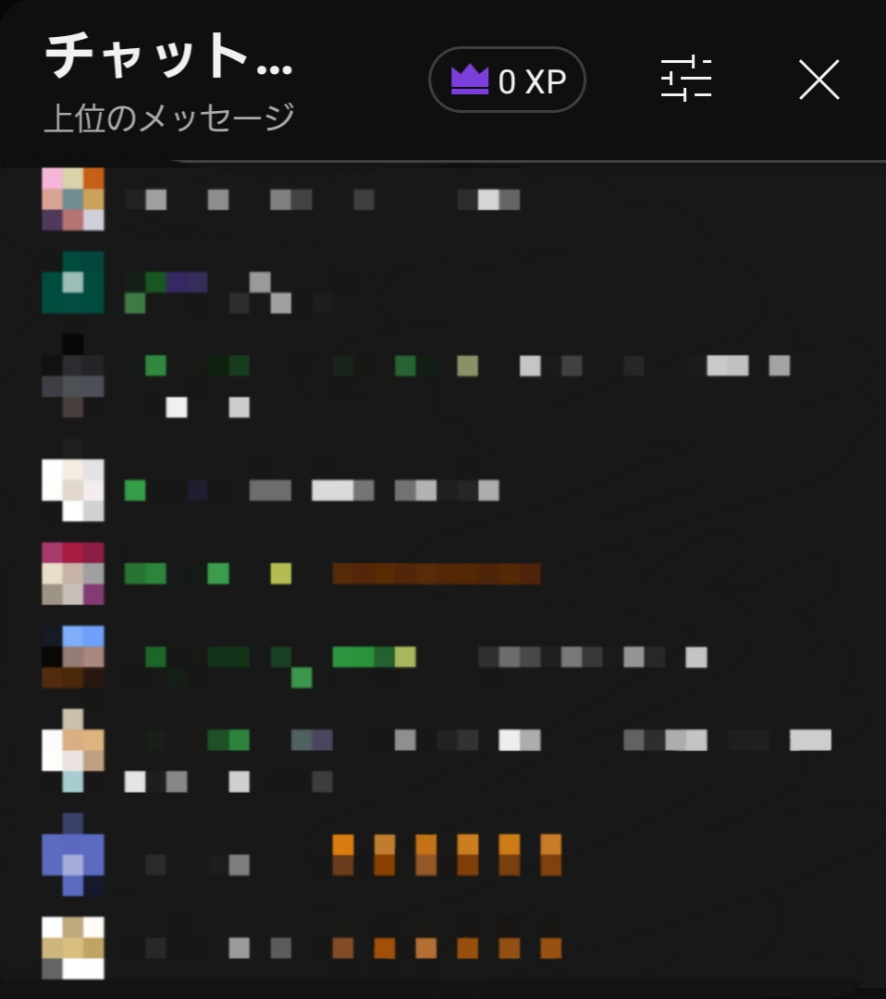
Task: Open the chat filter settings icon
Action: [x=688, y=80]
